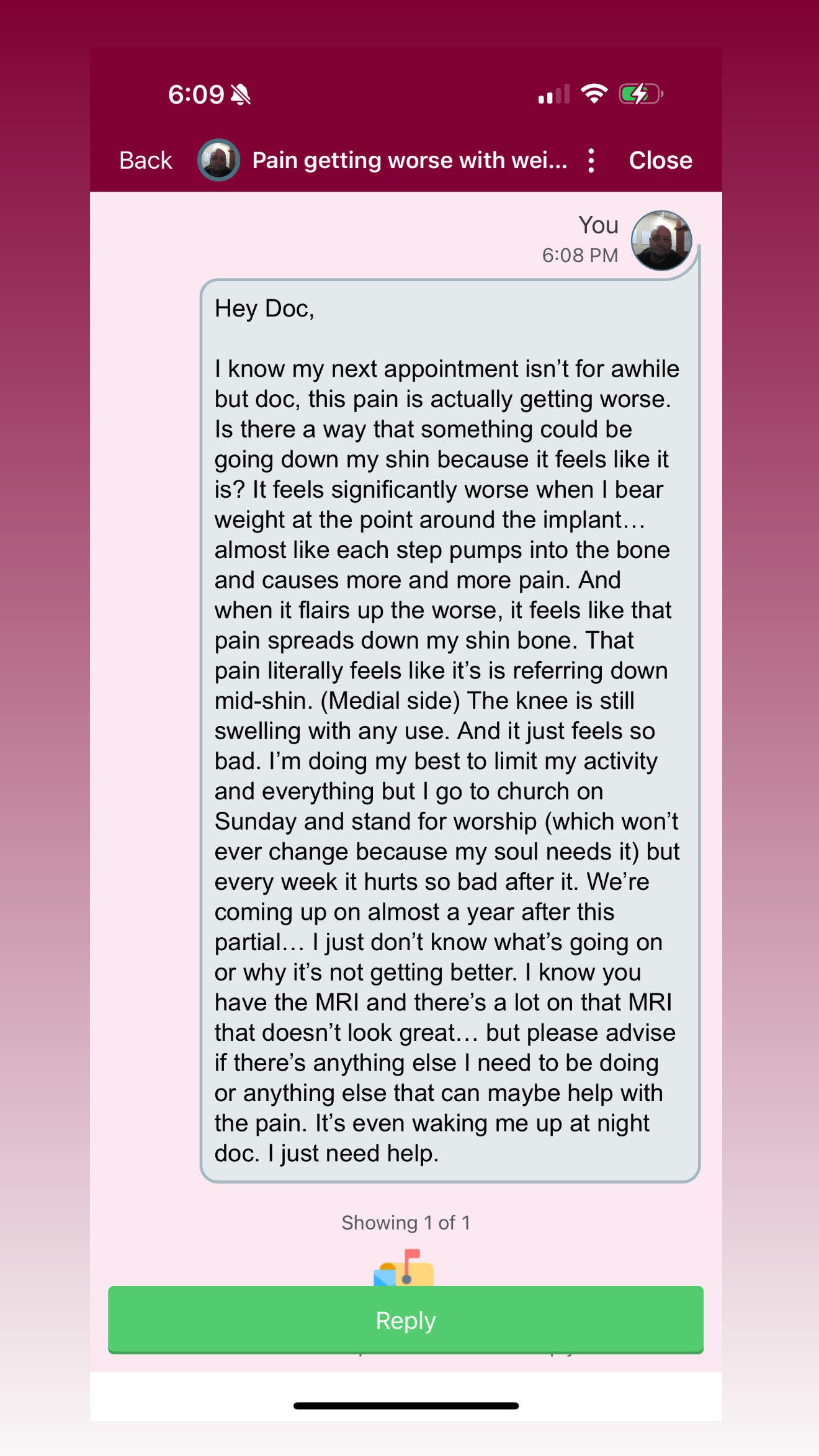Open the profile photo in the header

(218, 160)
